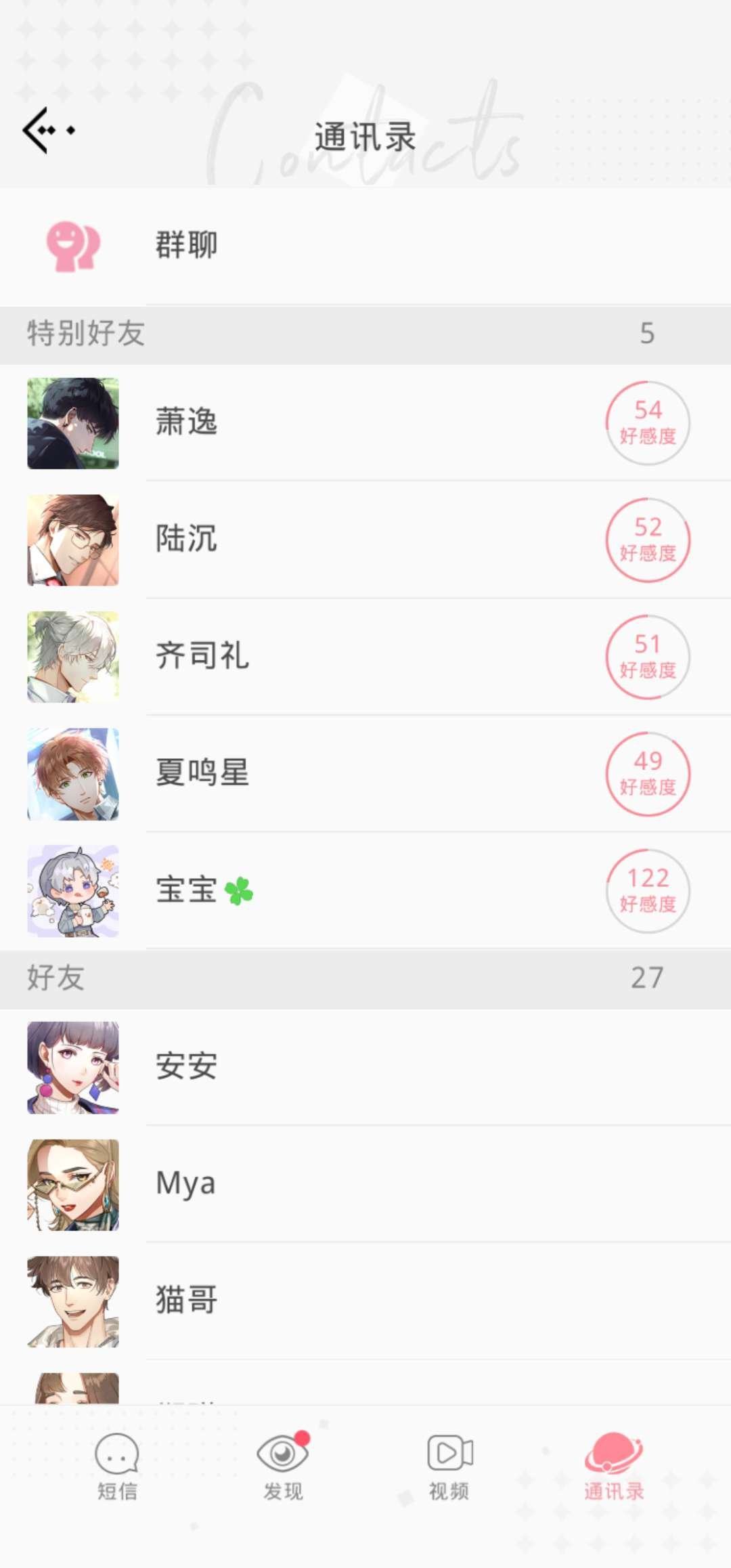Tap 陆沉's 好感度 ring showing 52
731x1568 pixels.
648,540
